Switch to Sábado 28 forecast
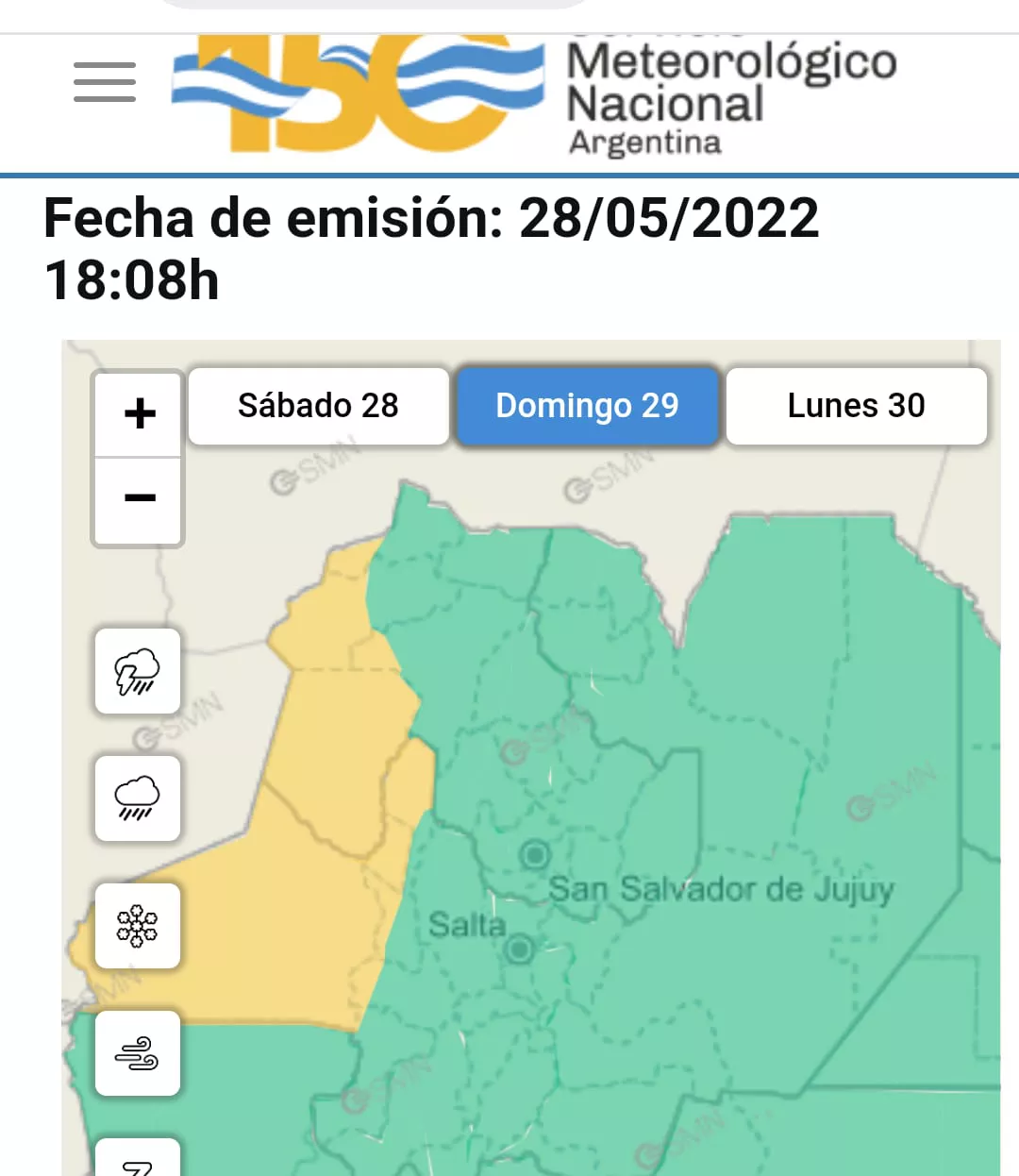 click(318, 406)
